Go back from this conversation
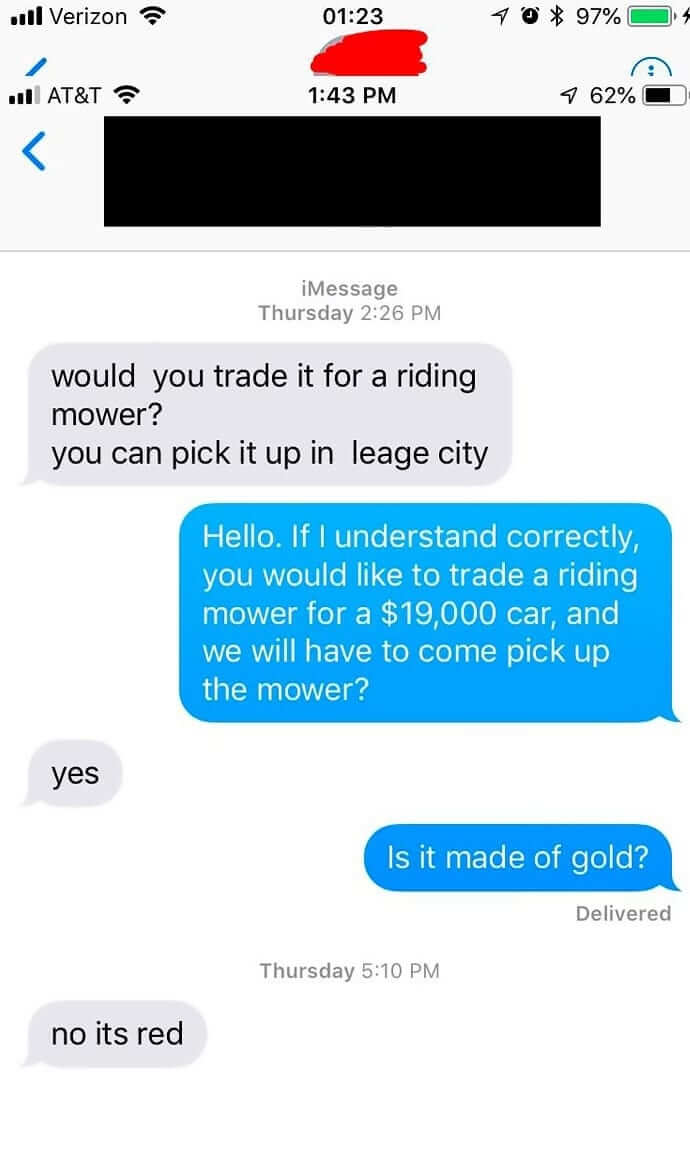690x1165 pixels. [x=33, y=151]
